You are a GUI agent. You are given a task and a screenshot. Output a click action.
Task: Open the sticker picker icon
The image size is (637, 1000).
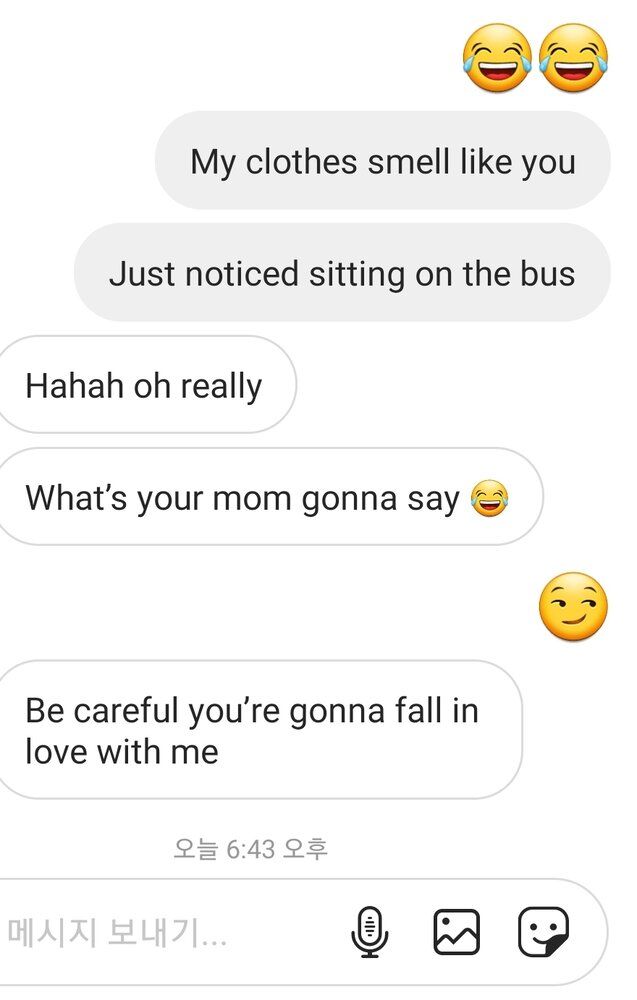pos(543,932)
